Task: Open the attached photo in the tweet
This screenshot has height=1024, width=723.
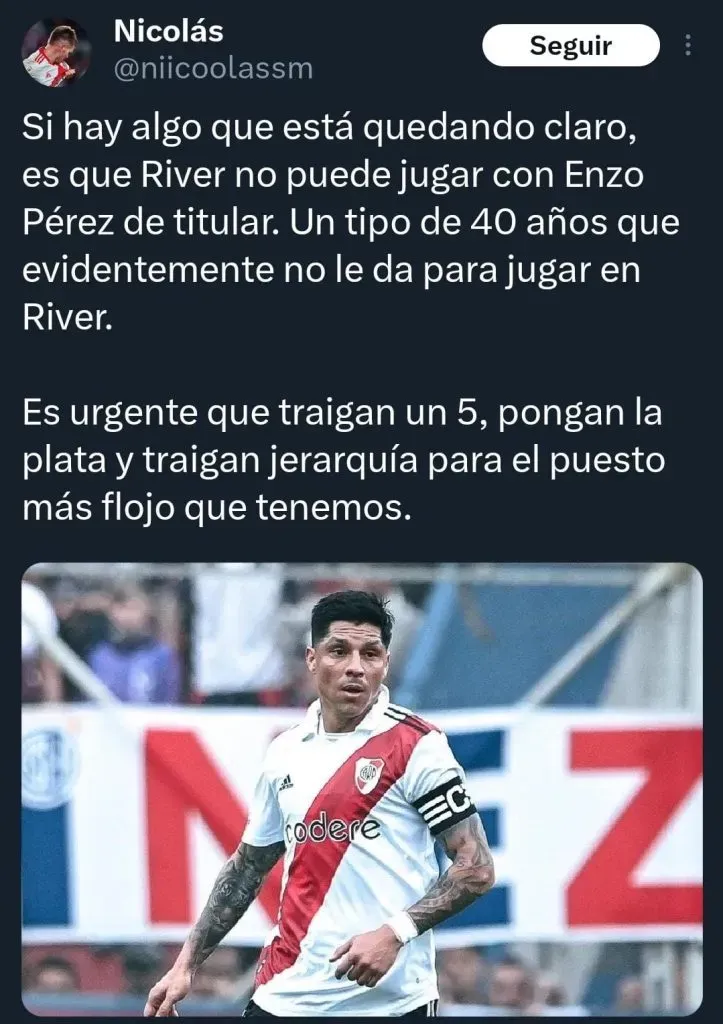Action: click(x=361, y=788)
